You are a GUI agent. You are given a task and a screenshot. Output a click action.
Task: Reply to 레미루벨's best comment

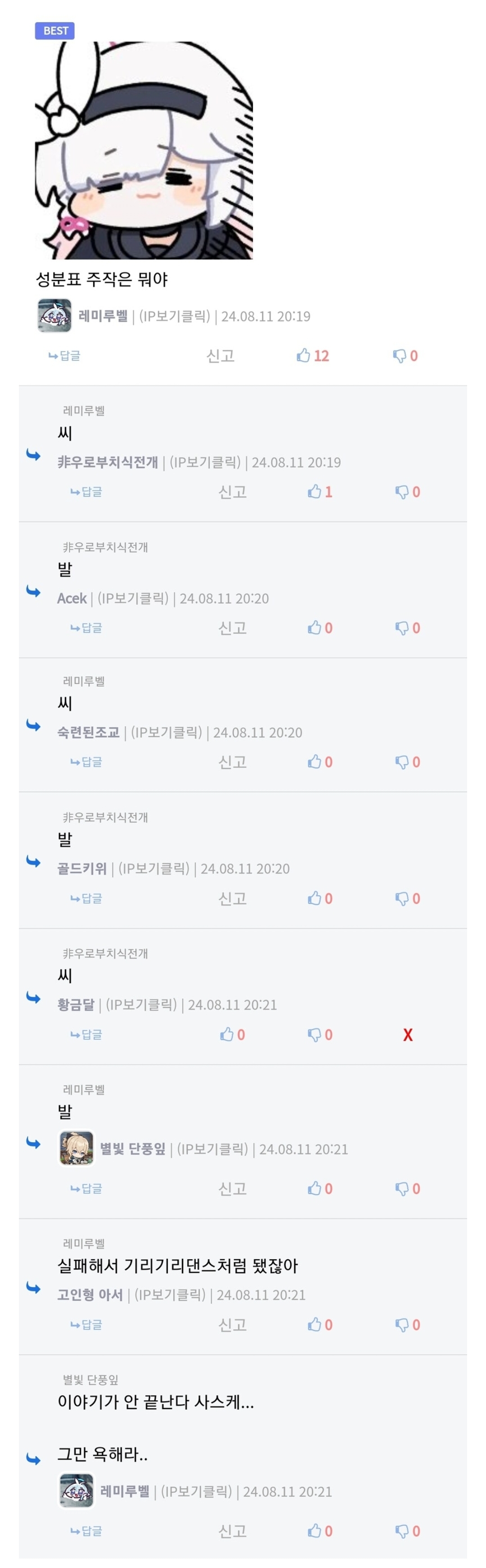[64, 356]
